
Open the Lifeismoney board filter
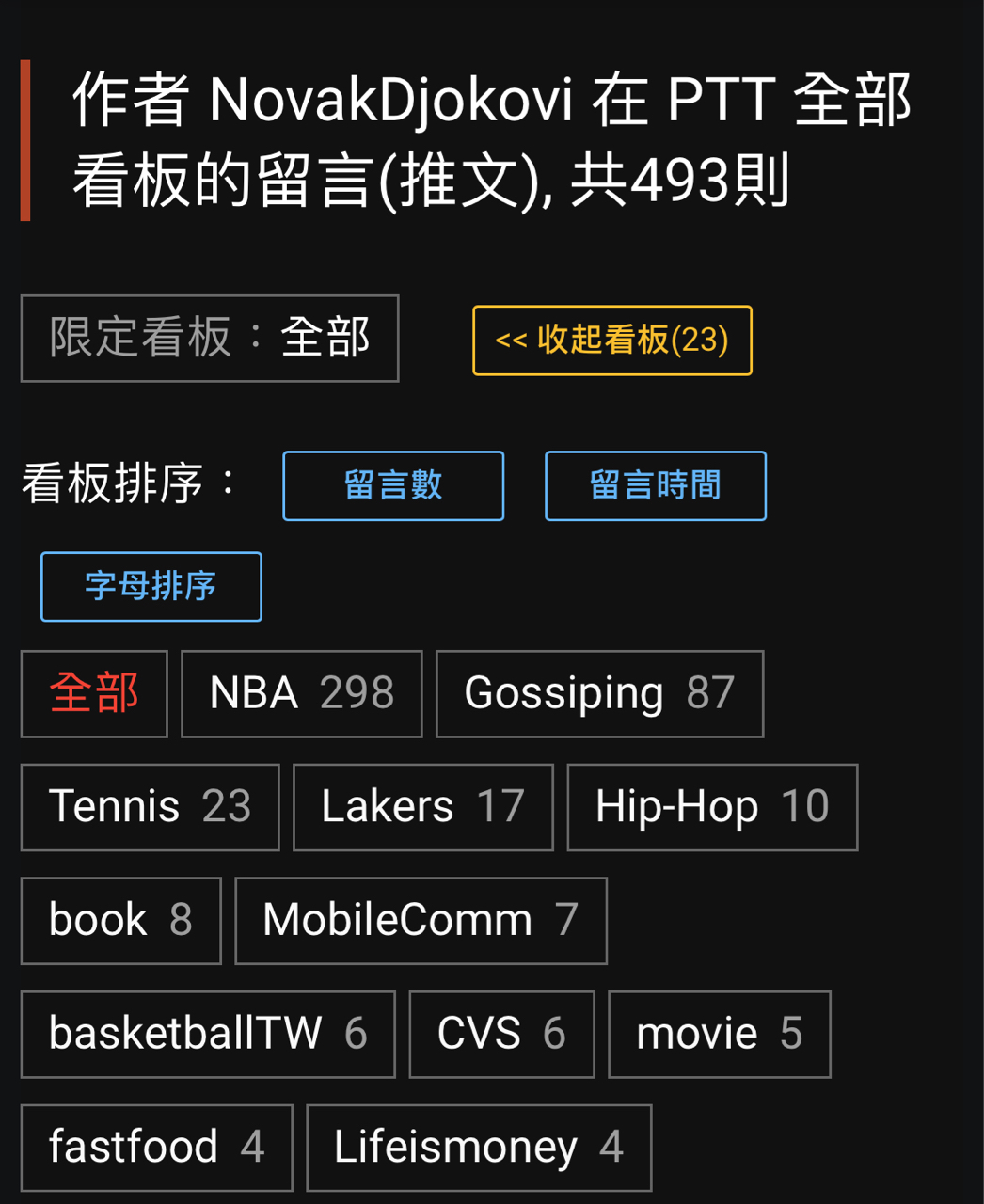(479, 1148)
